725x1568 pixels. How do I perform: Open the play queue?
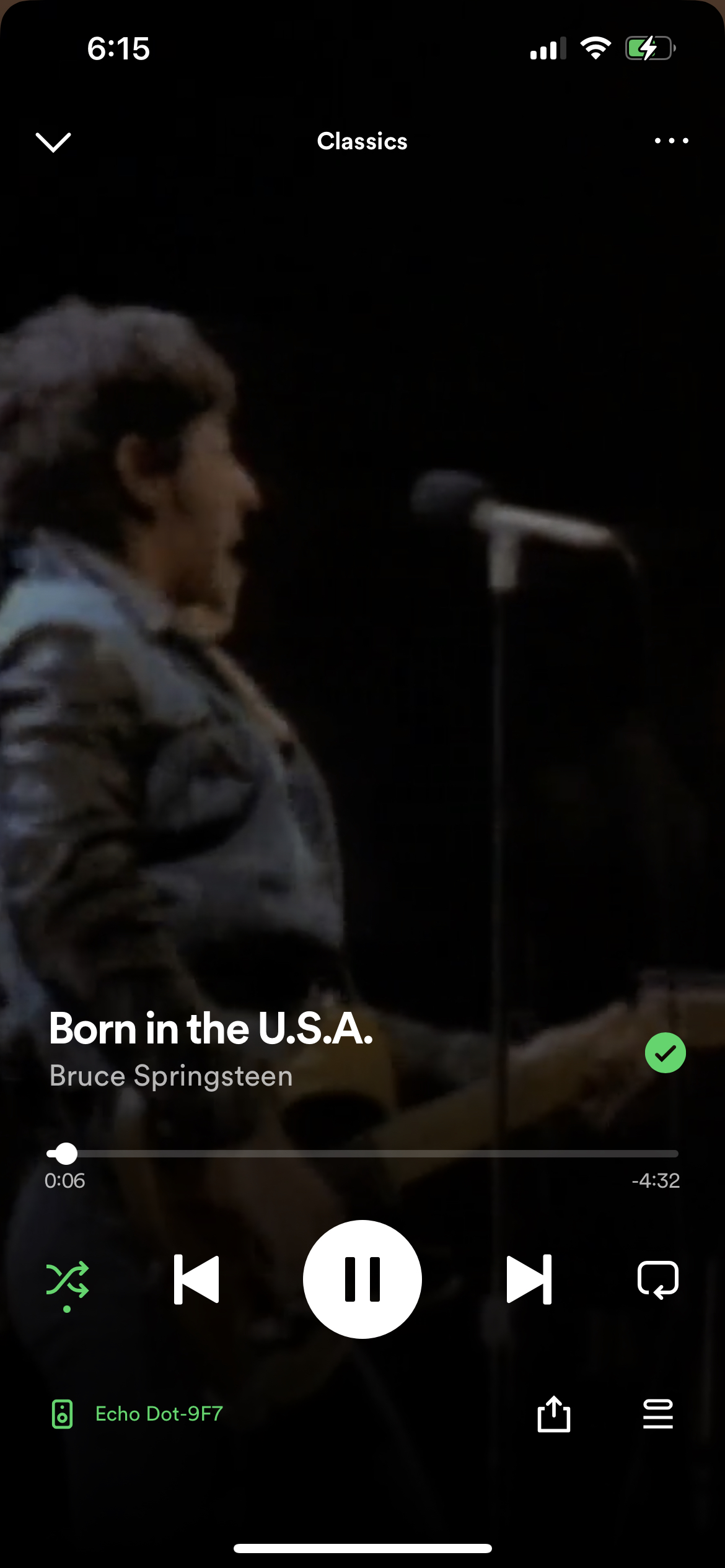point(657,1414)
